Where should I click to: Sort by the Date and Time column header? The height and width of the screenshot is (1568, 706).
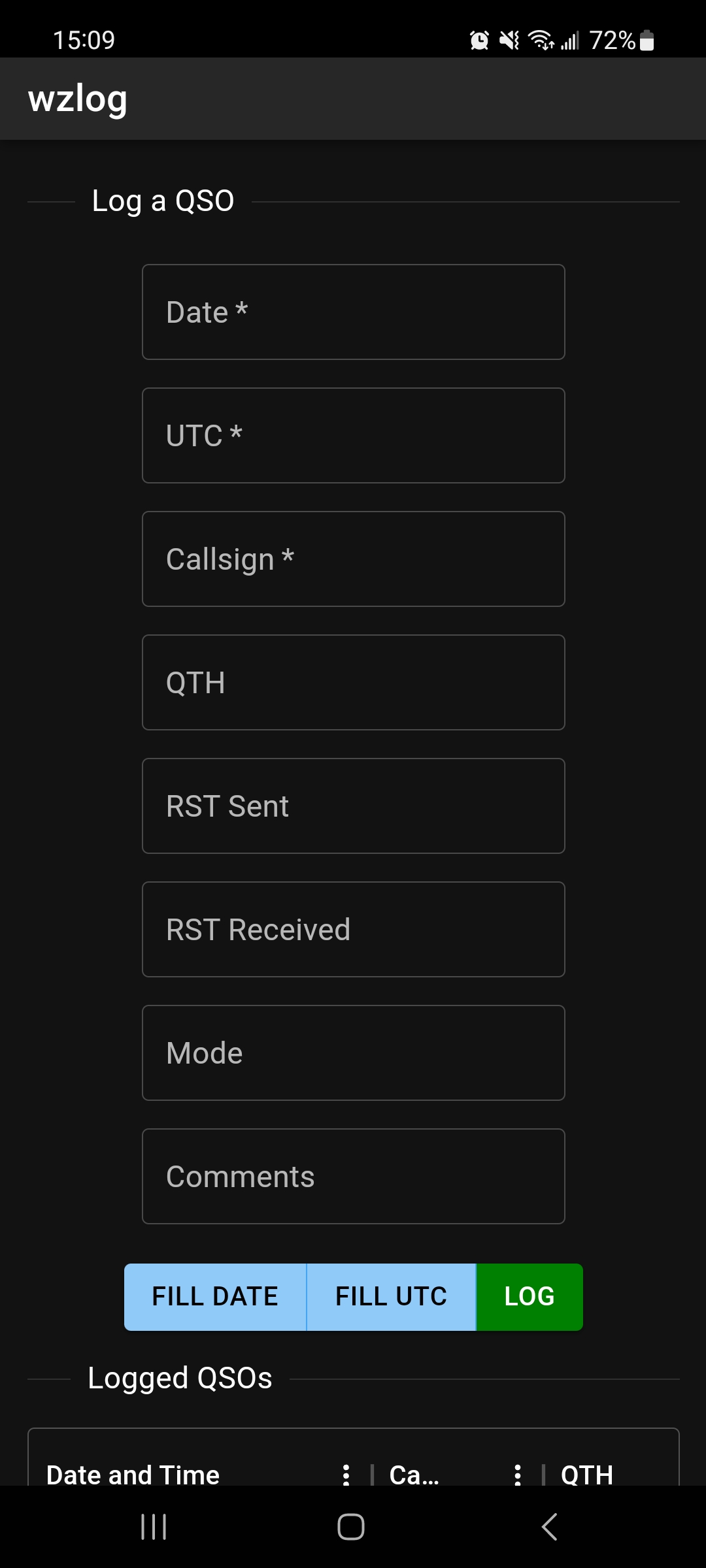pos(133,1475)
